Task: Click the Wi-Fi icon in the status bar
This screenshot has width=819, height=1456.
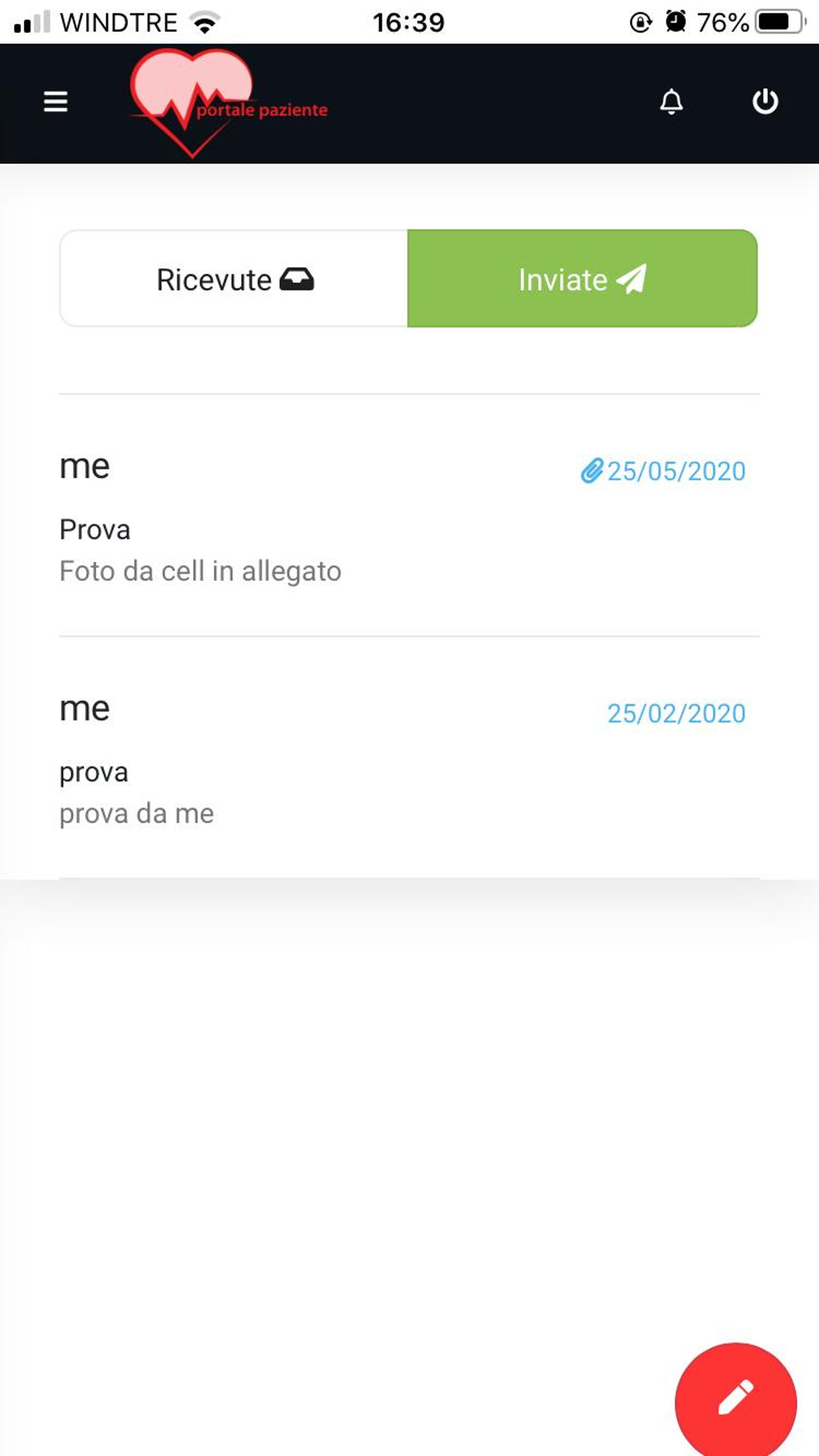Action: tap(204, 22)
